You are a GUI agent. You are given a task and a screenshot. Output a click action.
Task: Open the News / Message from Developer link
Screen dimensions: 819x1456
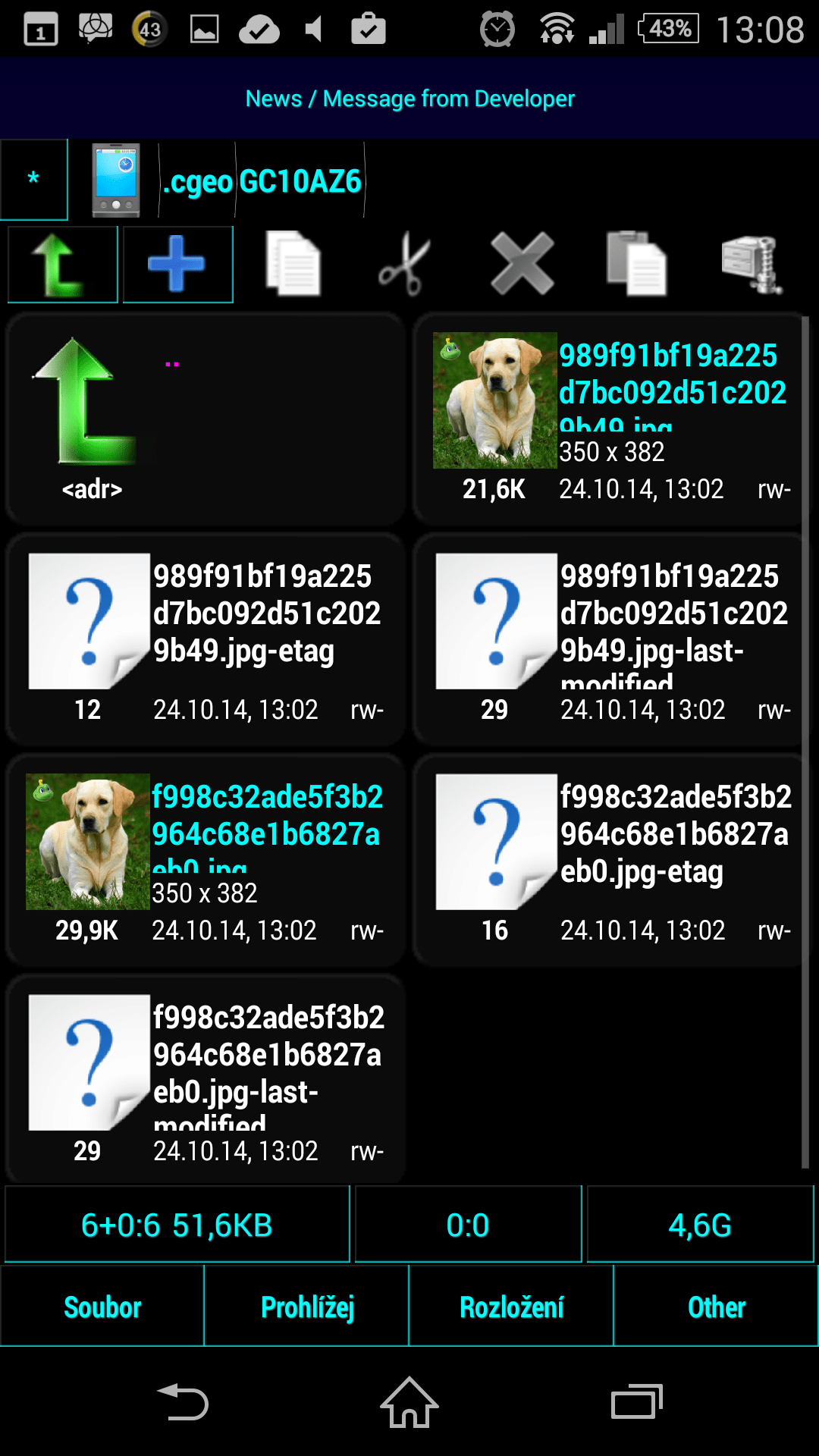click(409, 99)
